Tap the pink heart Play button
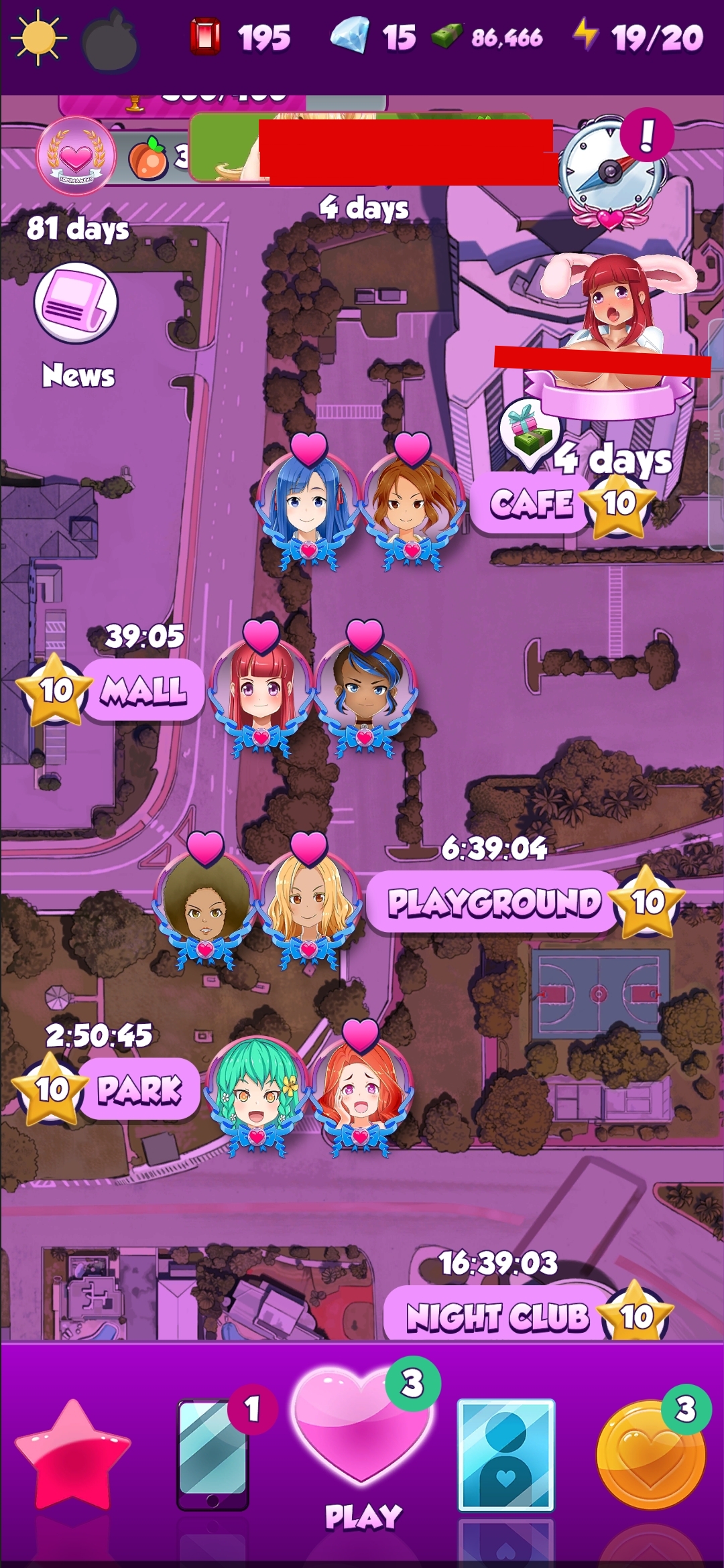Viewport: 724px width, 1568px height. [362, 1424]
